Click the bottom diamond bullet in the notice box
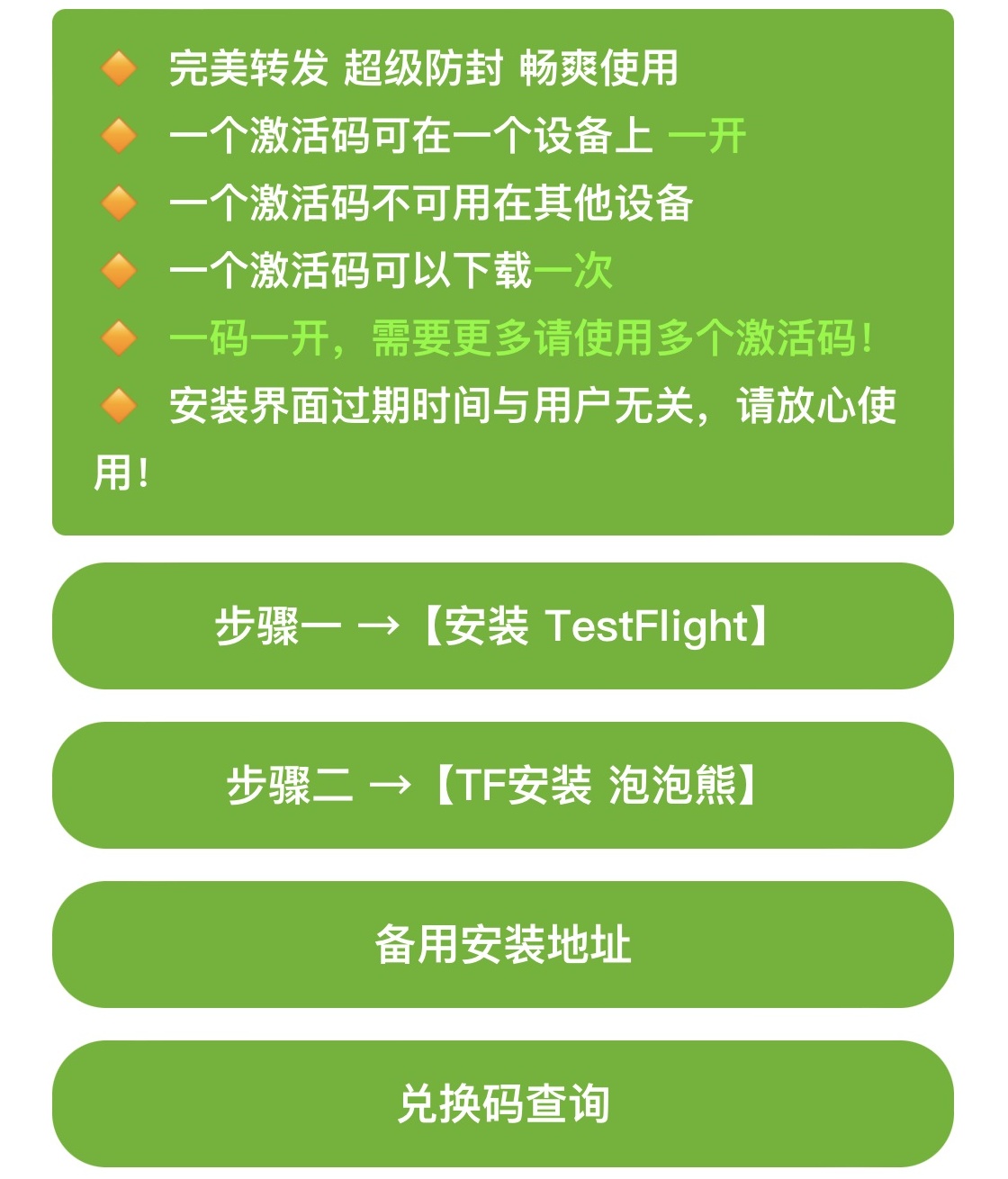The height and width of the screenshot is (1179, 1008). (118, 407)
